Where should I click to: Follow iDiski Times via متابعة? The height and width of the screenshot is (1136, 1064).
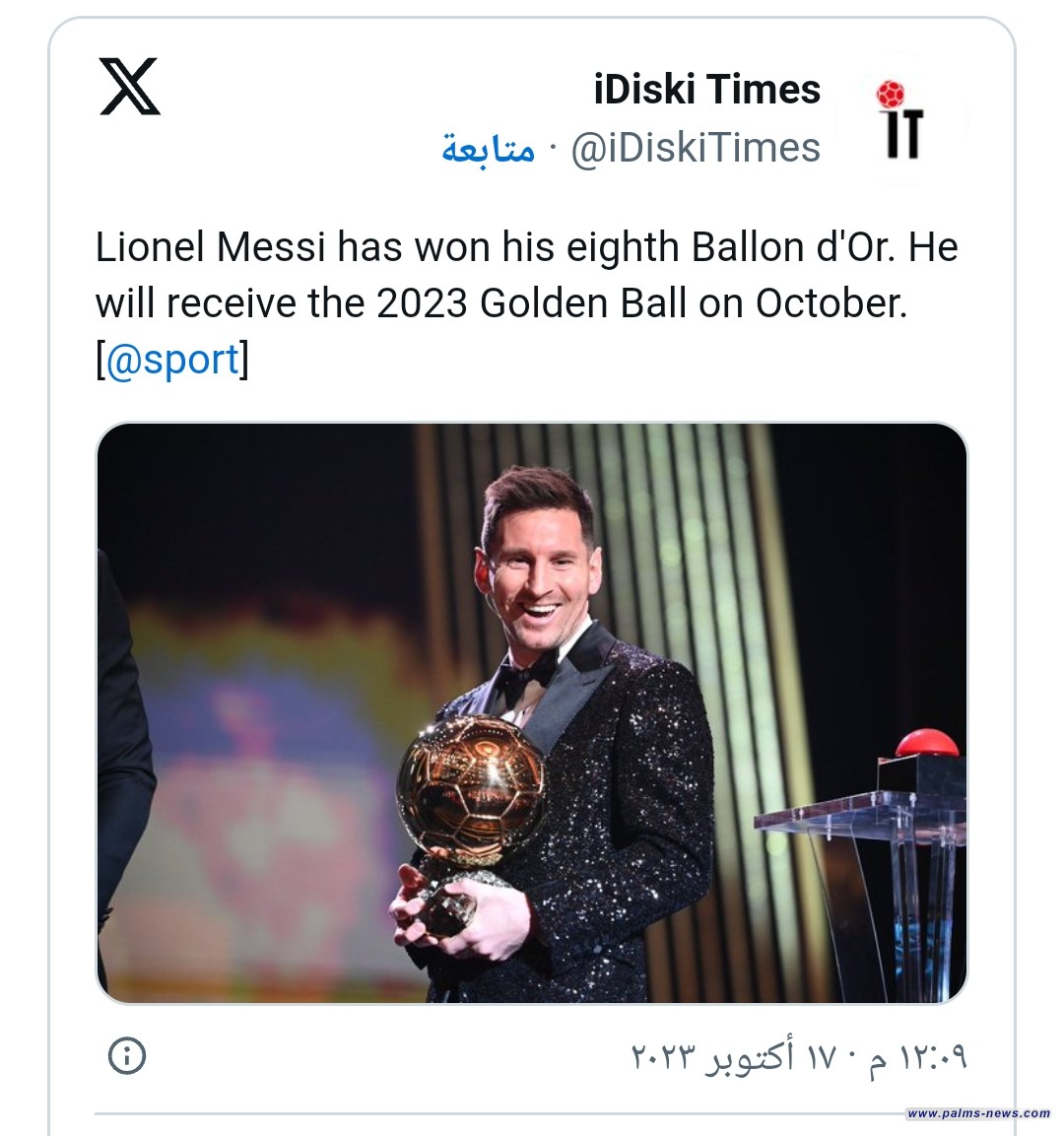click(488, 149)
